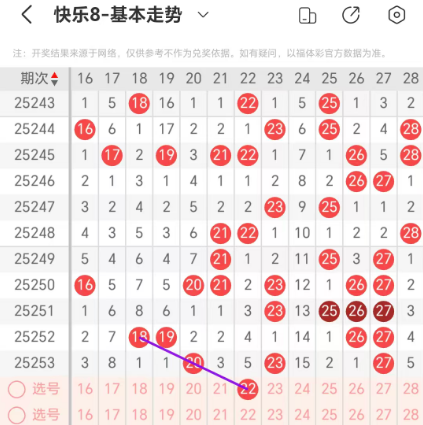Tap the screen orientation icon
Viewport: 423px width, 425px height.
(307, 15)
